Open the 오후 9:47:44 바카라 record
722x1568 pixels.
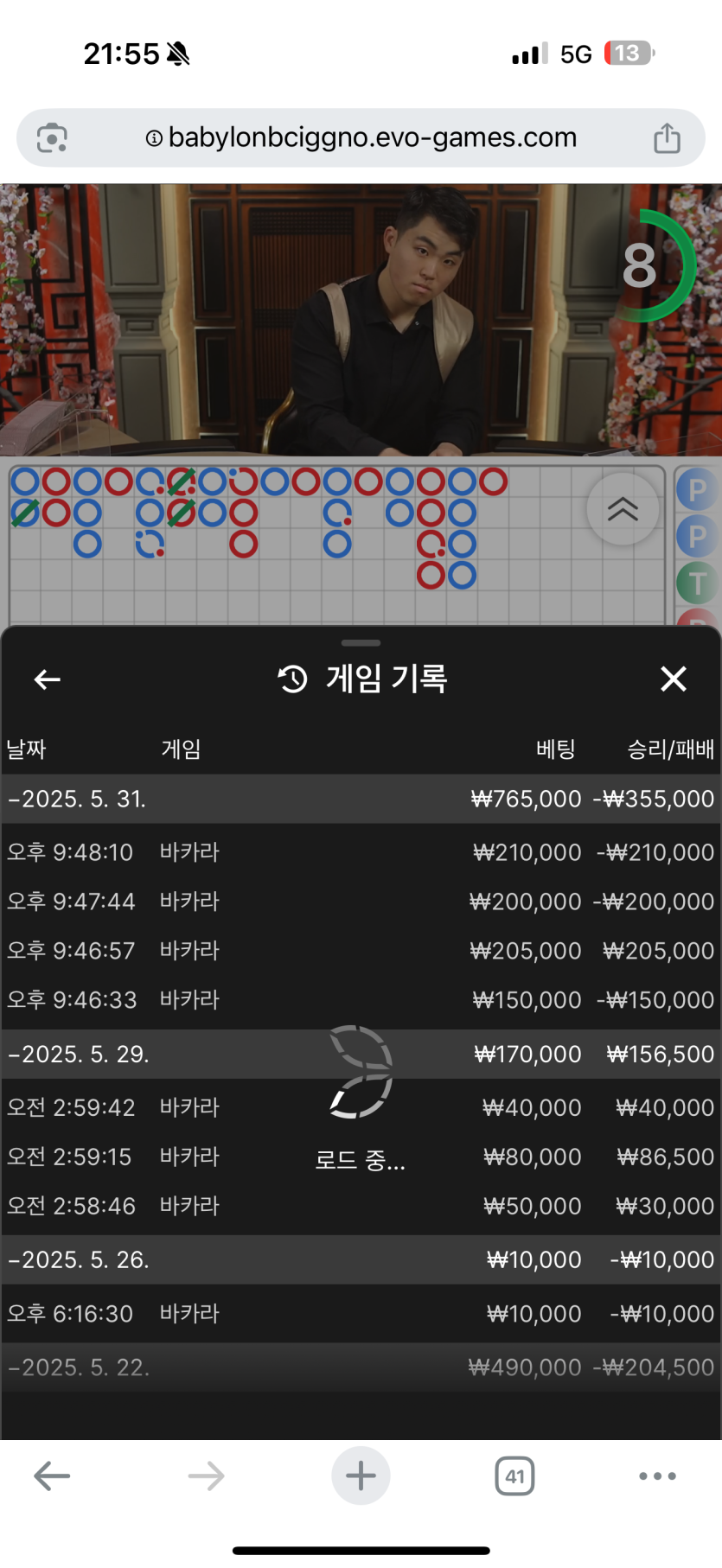pyautogui.click(x=360, y=902)
